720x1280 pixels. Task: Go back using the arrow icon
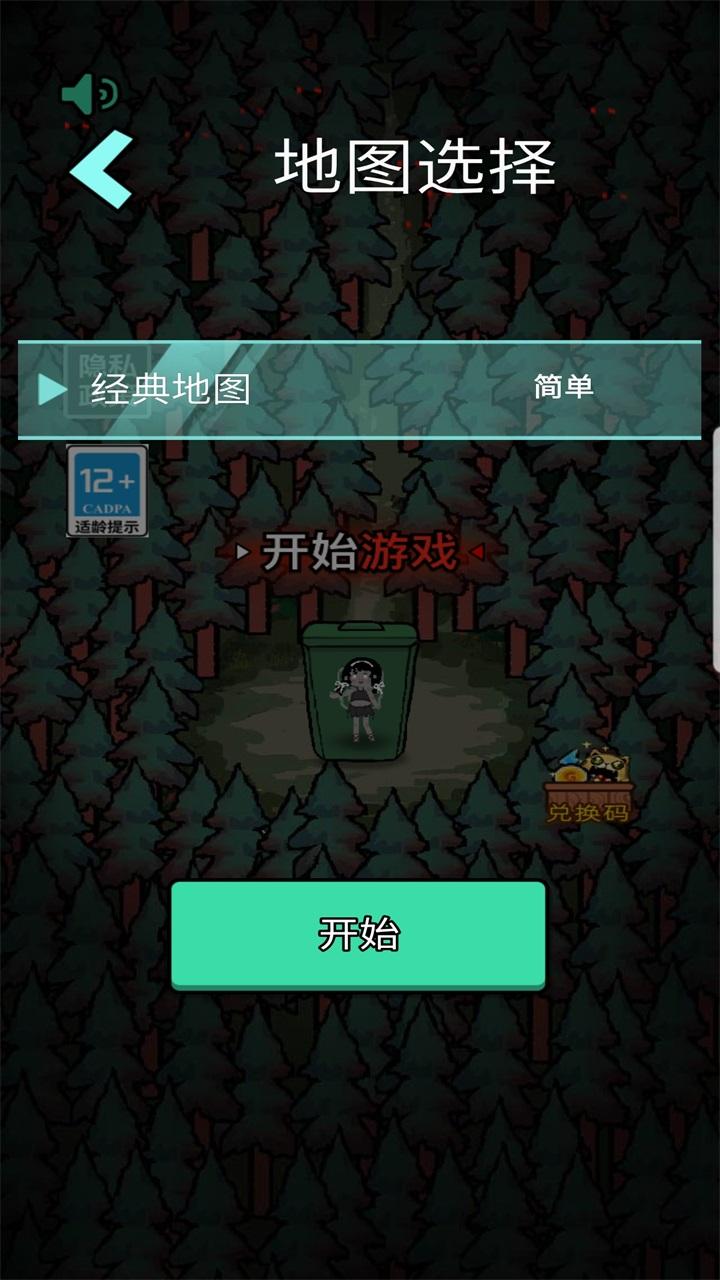coord(101,169)
